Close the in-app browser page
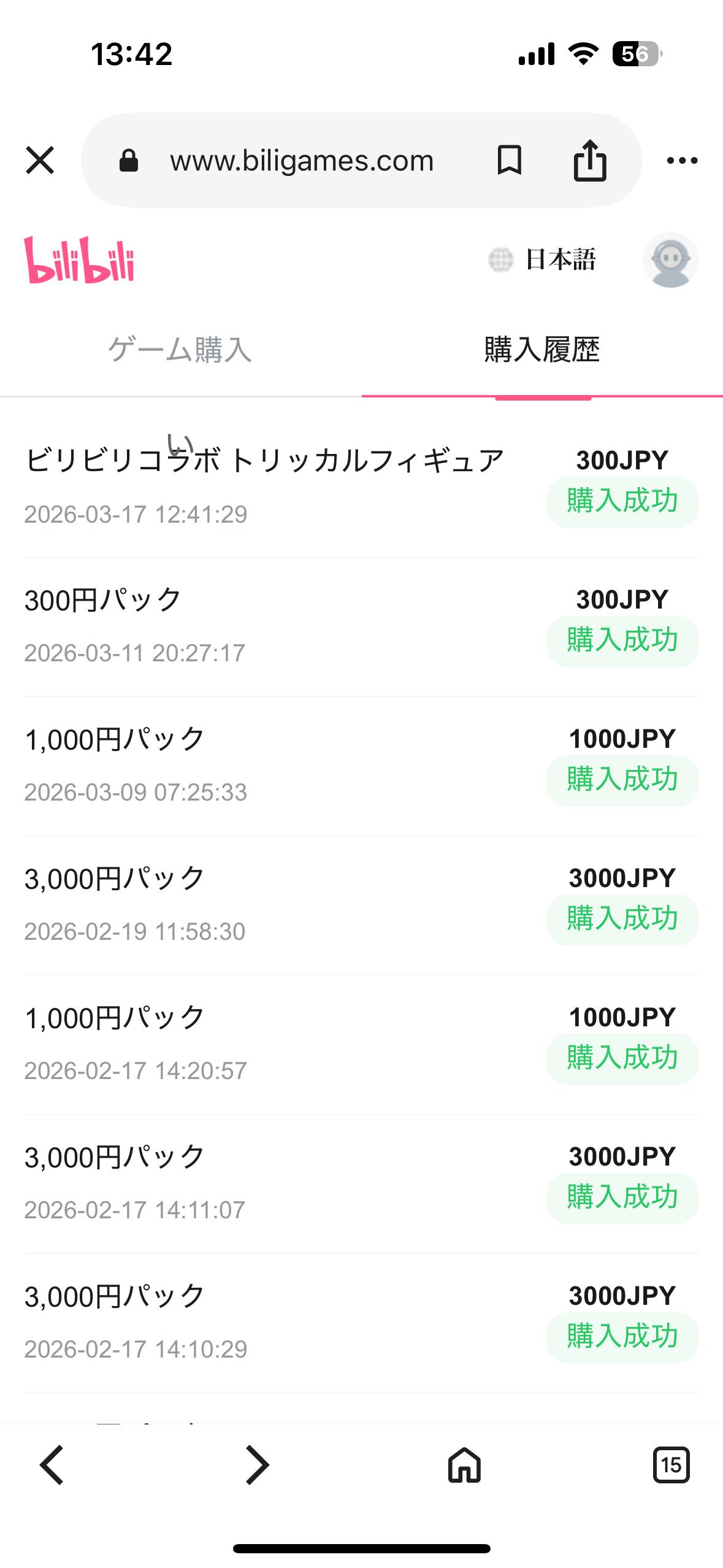 (x=40, y=160)
